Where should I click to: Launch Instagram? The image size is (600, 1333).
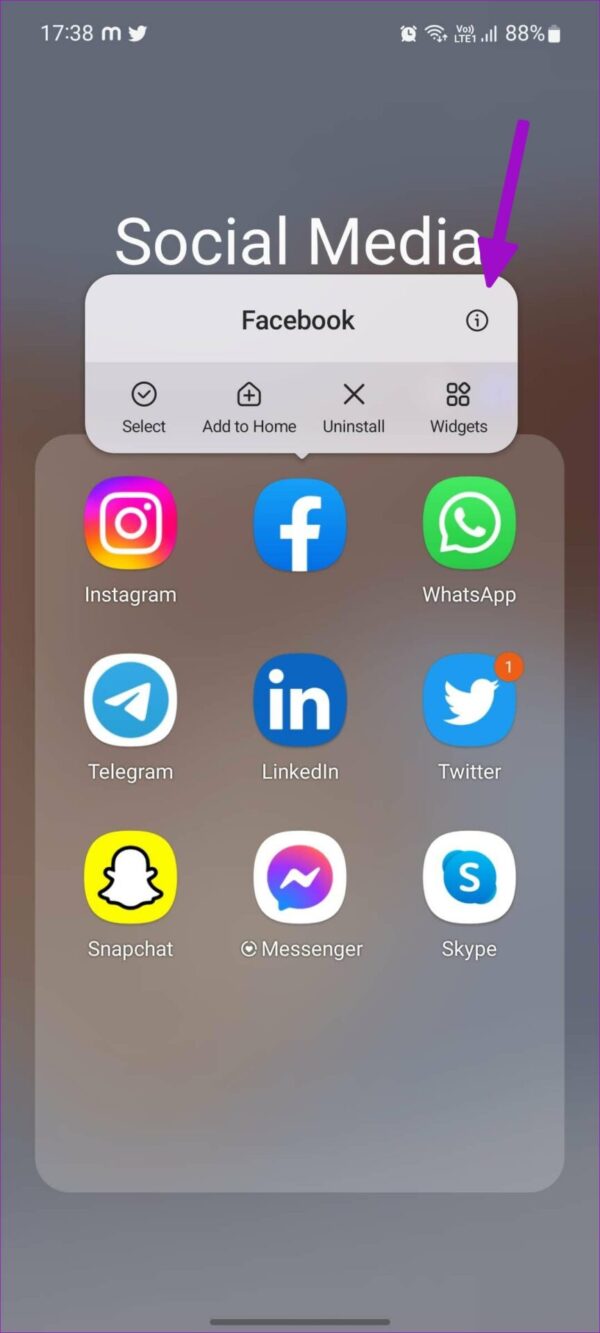[x=130, y=523]
